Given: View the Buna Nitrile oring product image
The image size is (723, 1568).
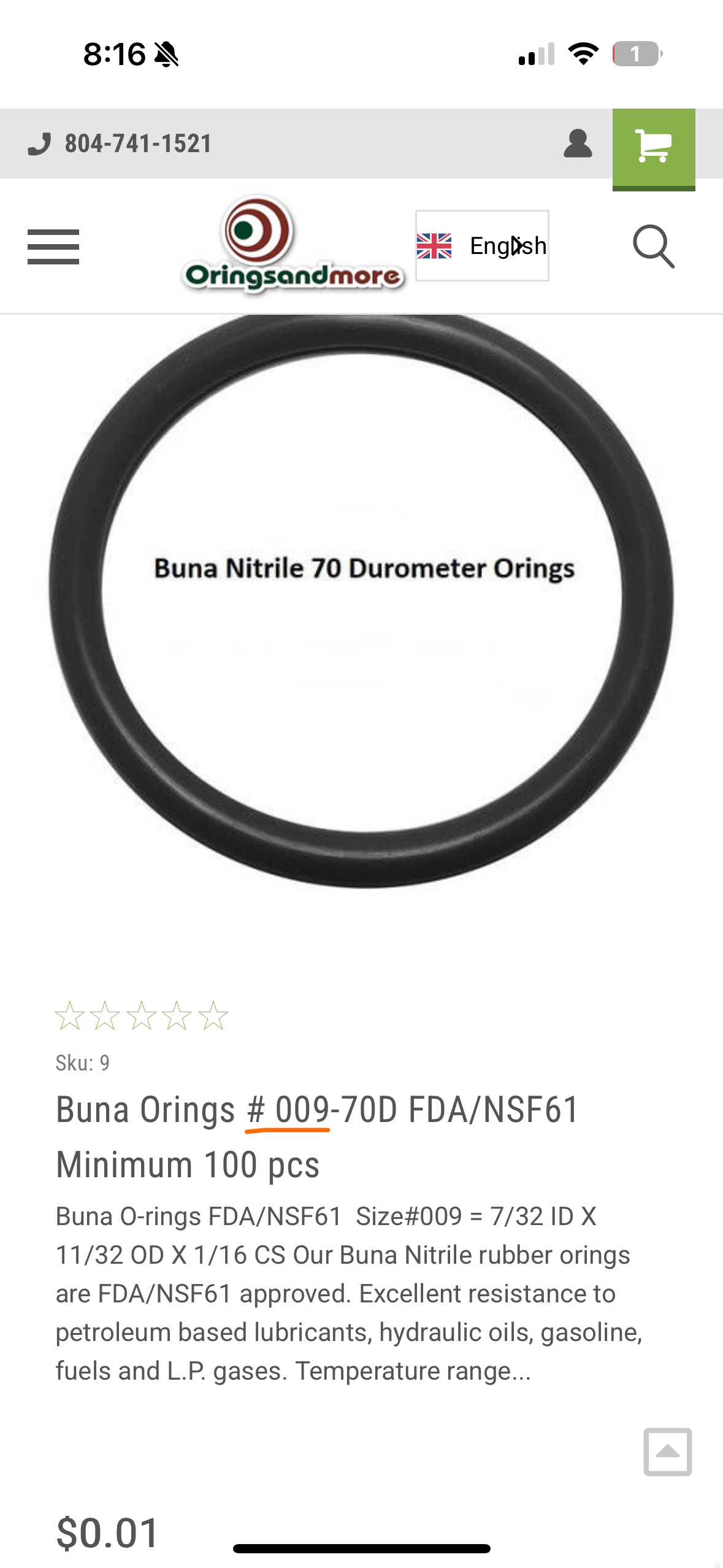Looking at the screenshot, I should point(361,601).
